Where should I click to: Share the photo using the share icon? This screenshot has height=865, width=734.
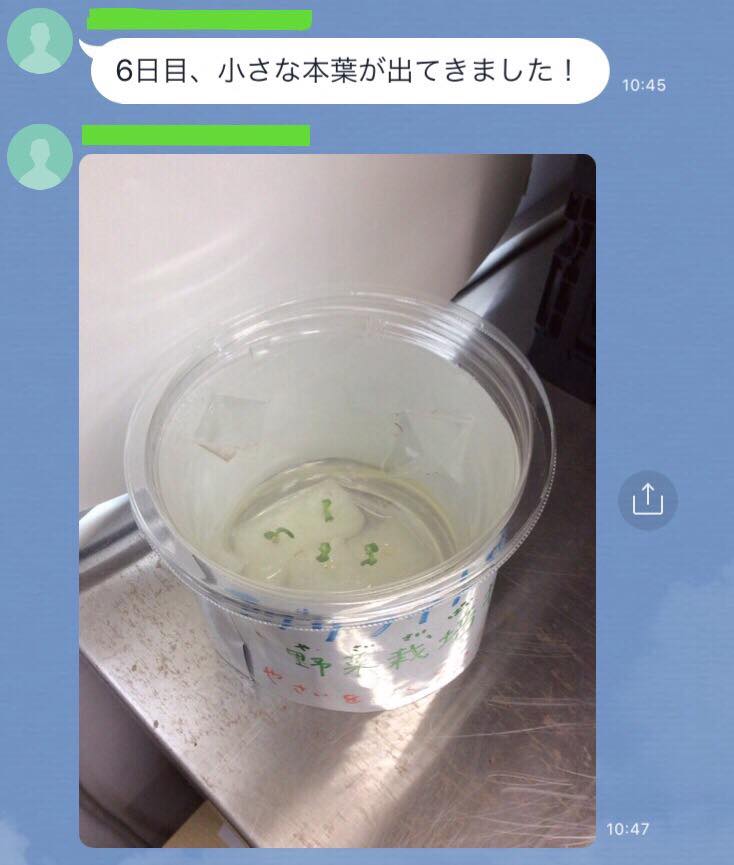point(647,499)
